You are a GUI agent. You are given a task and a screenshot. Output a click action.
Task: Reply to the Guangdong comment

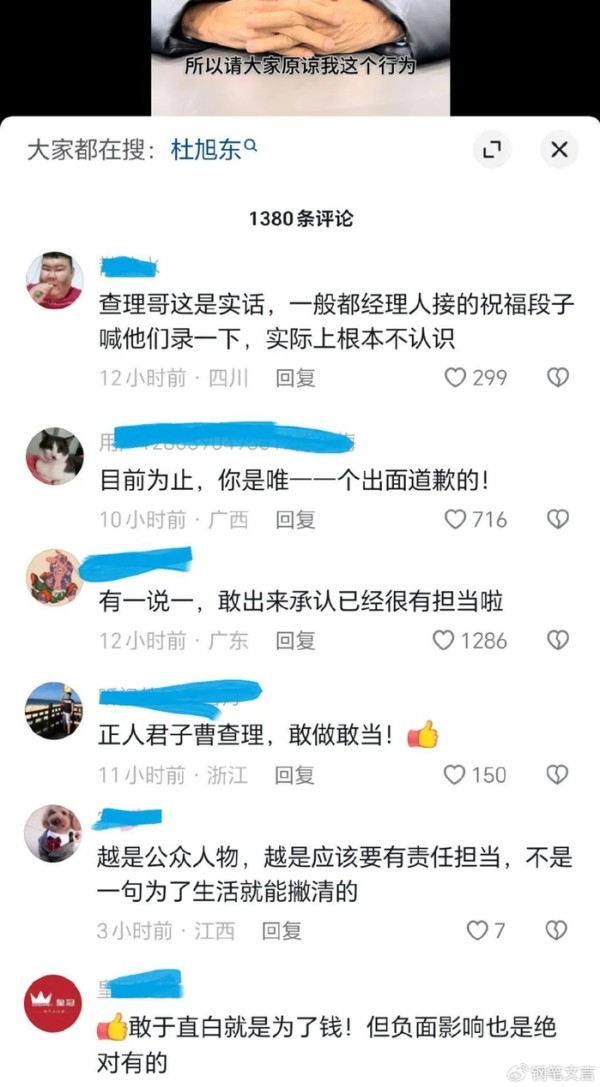(x=295, y=641)
